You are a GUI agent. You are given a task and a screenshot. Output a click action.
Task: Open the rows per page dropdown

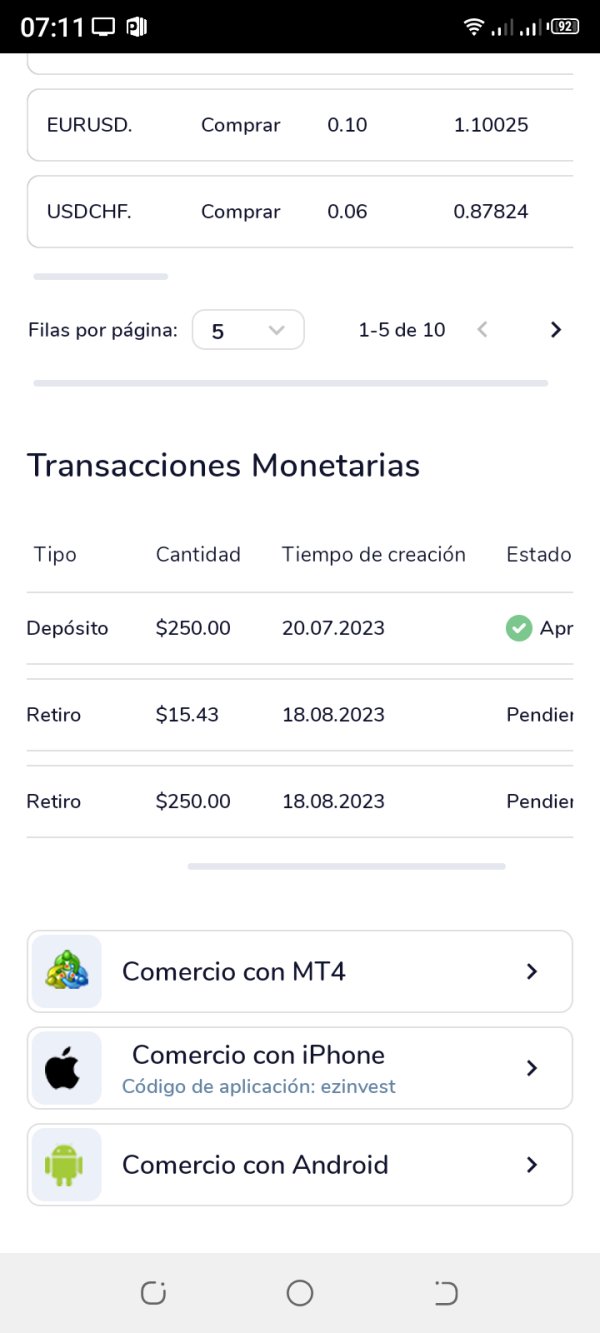248,330
